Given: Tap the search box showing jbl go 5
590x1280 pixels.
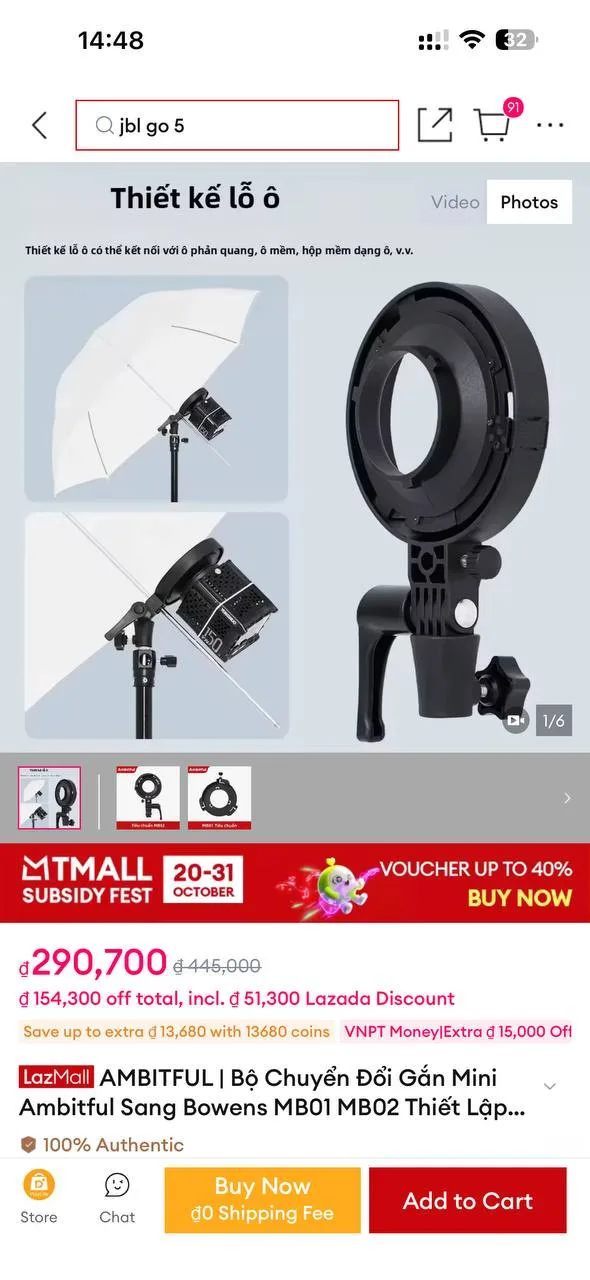Looking at the screenshot, I should click(x=237, y=126).
